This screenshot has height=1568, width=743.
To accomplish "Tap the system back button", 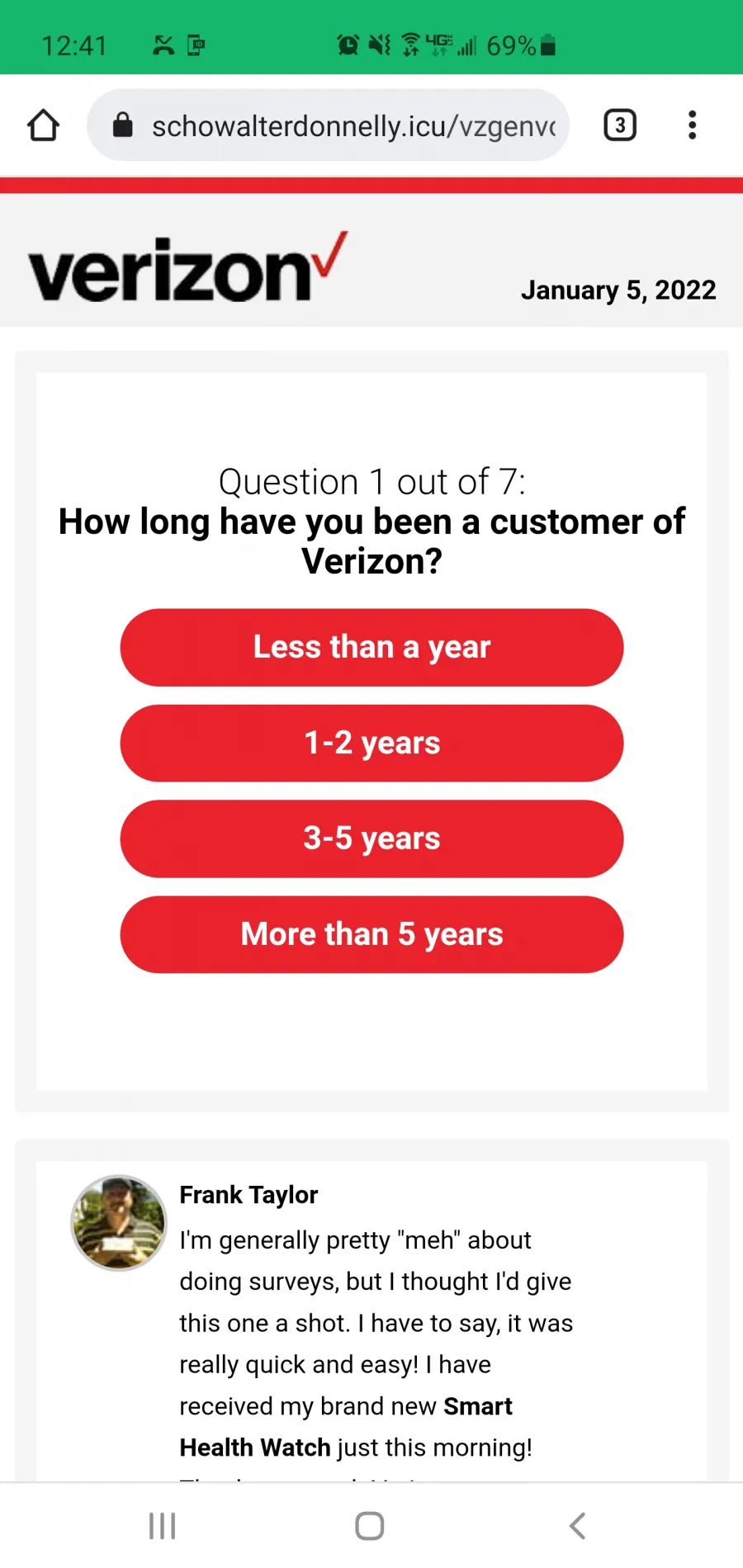I will click(578, 1526).
